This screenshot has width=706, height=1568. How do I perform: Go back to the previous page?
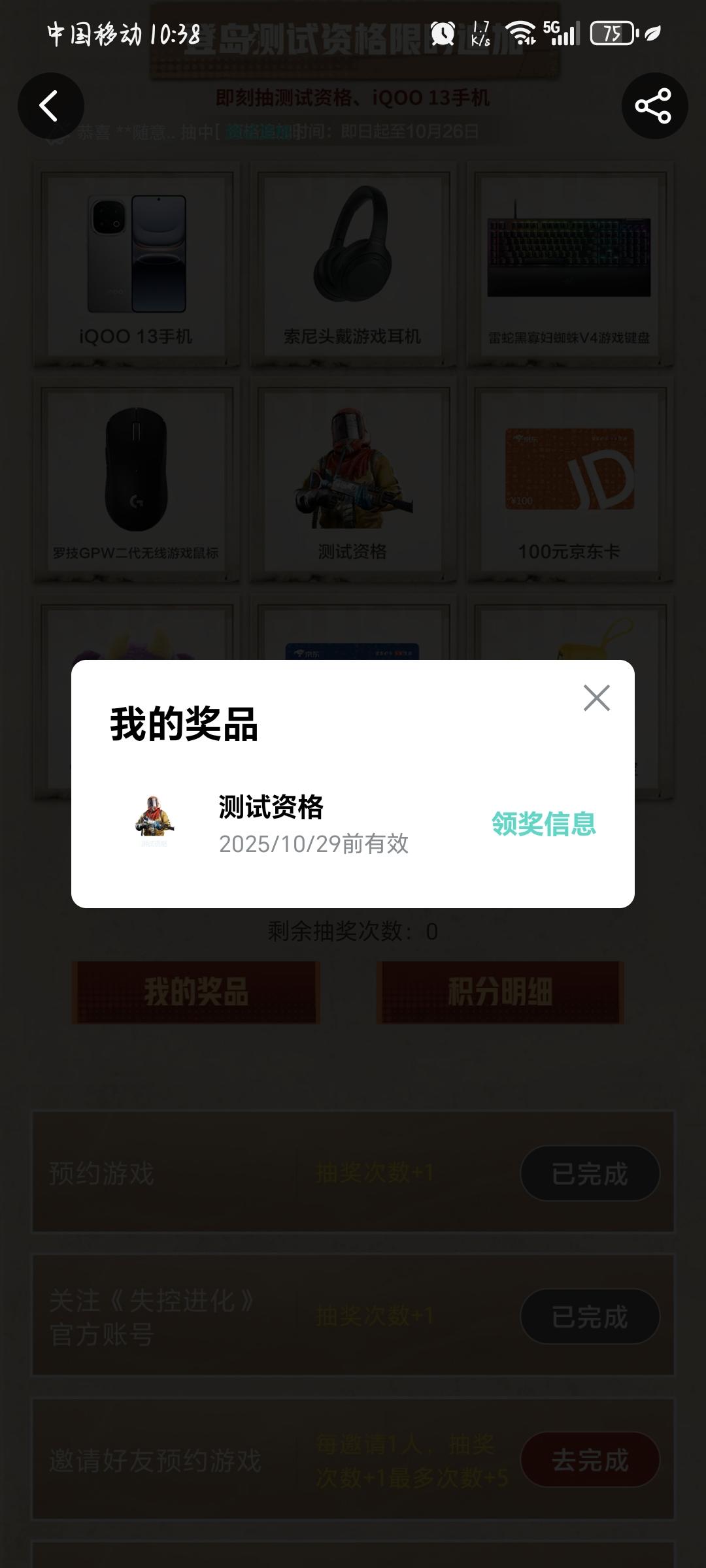coord(50,106)
